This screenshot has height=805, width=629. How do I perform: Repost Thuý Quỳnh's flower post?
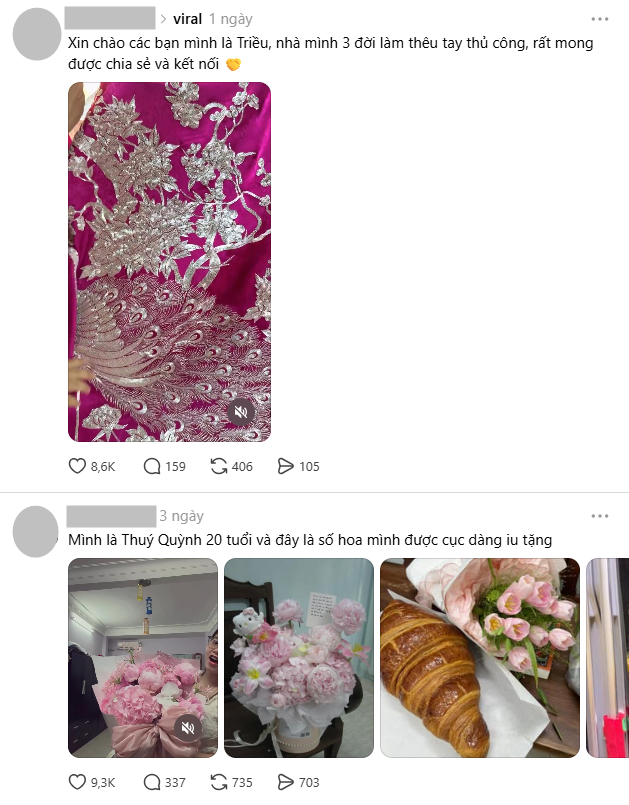tap(219, 782)
